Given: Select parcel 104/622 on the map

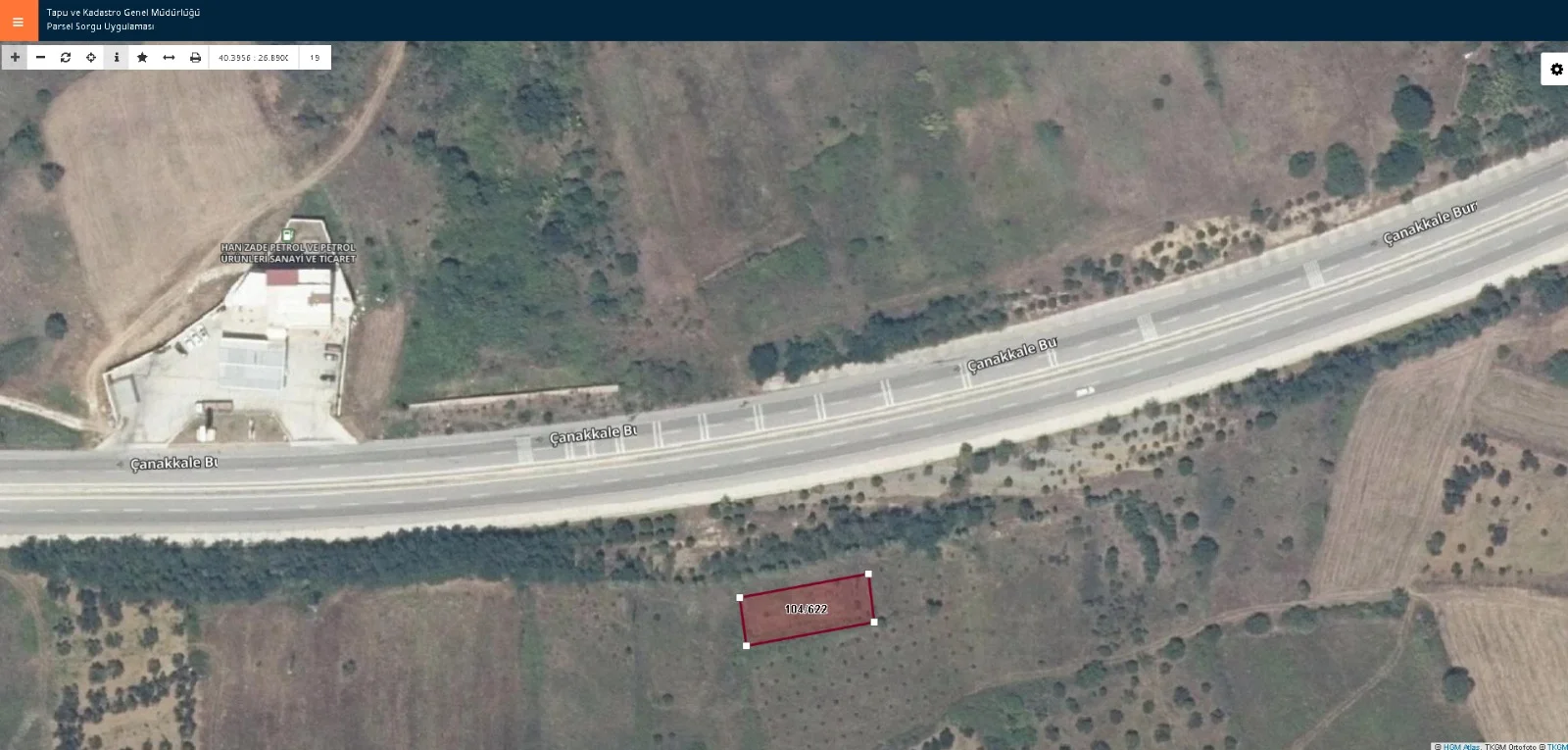Looking at the screenshot, I should [x=807, y=610].
